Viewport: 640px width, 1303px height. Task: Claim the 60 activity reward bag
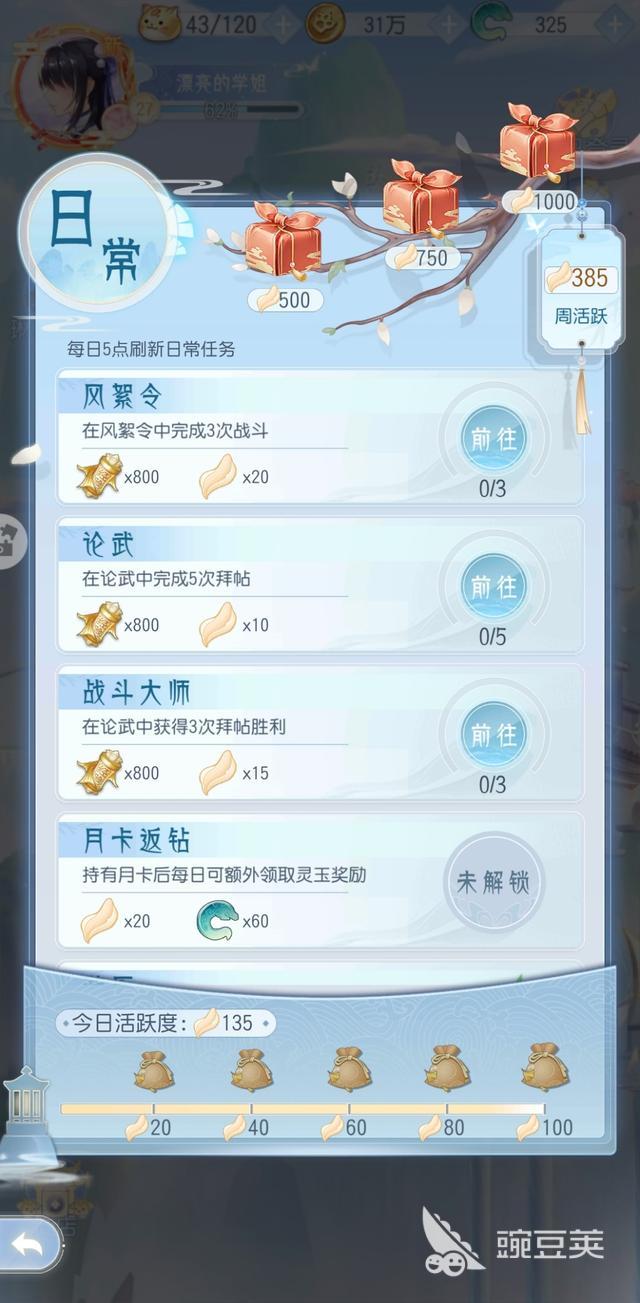pos(349,1071)
